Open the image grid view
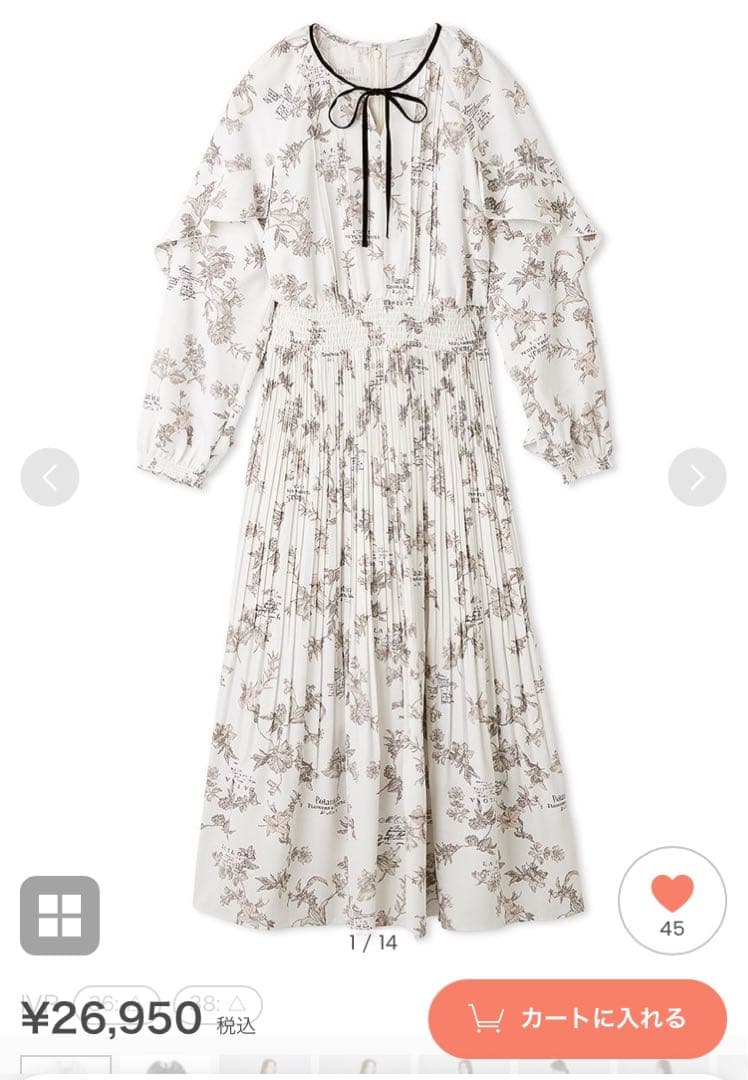Image resolution: width=748 pixels, height=1080 pixels. (x=60, y=915)
